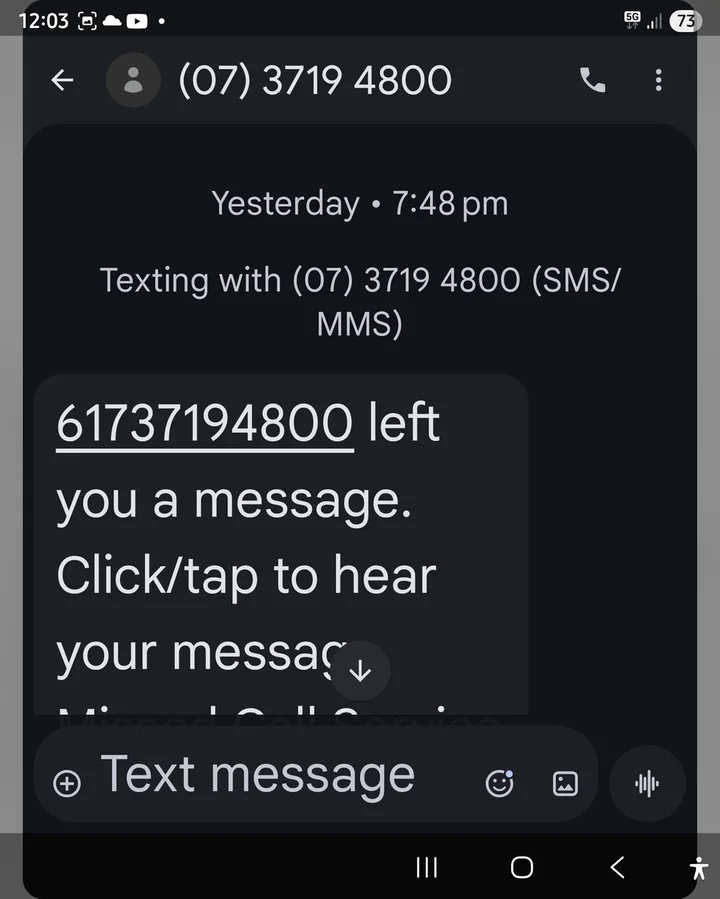
Task: Focus the Text message field
Action: point(258,775)
